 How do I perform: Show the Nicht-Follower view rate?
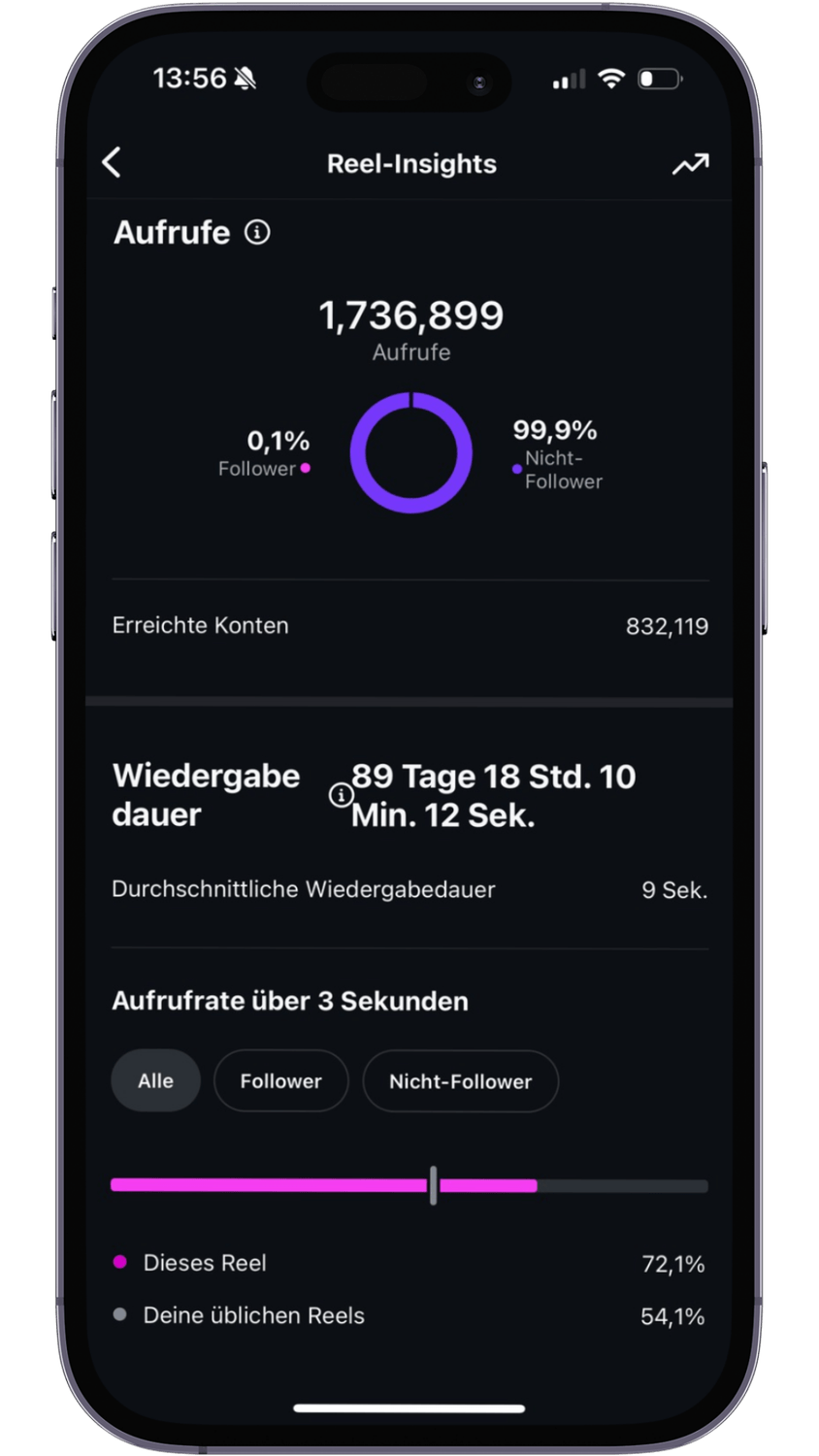coord(460,1080)
